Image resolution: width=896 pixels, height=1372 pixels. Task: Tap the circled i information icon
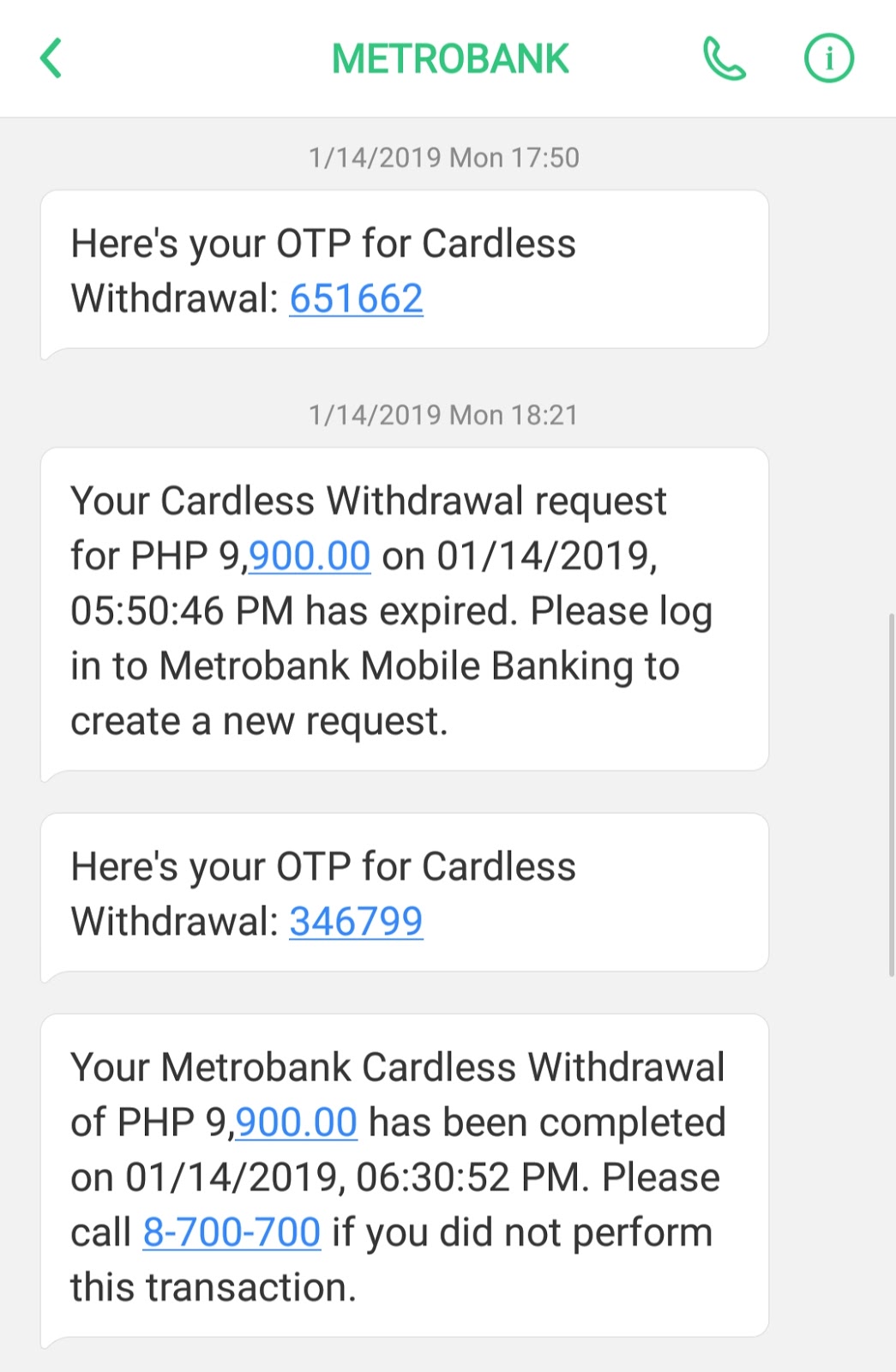pyautogui.click(x=828, y=58)
